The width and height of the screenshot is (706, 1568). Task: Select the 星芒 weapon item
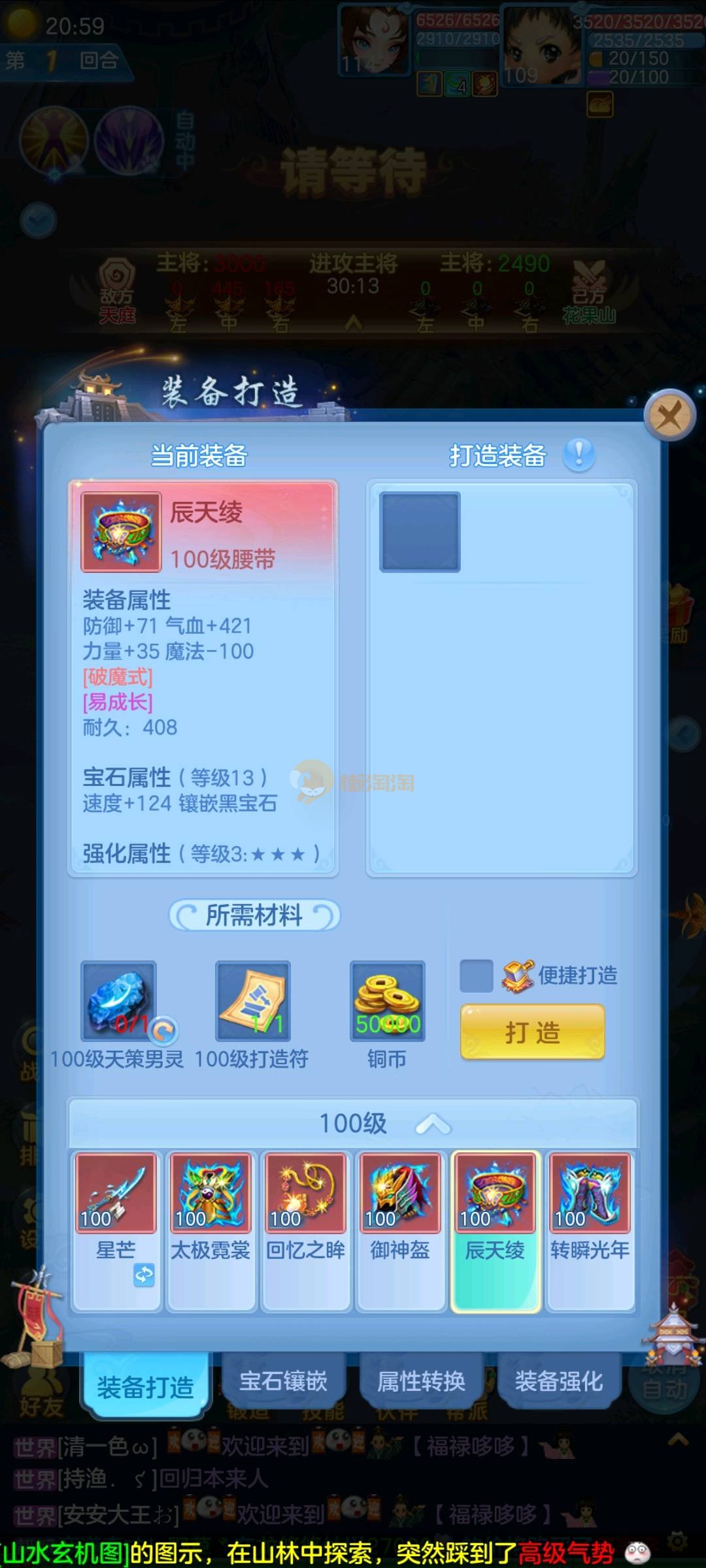click(x=116, y=1194)
